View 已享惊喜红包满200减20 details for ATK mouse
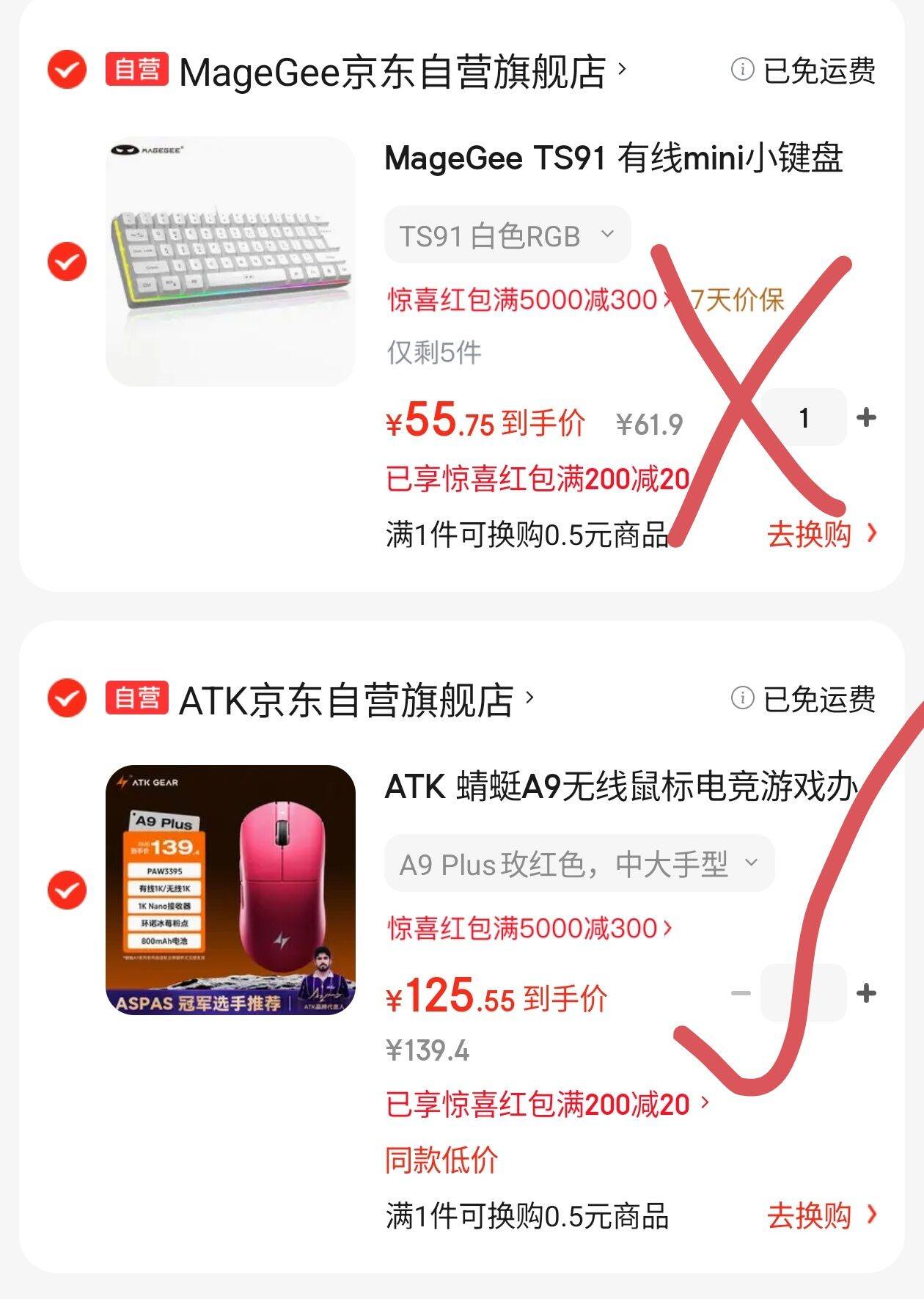Viewport: 924px width, 1299px height. point(547,1104)
